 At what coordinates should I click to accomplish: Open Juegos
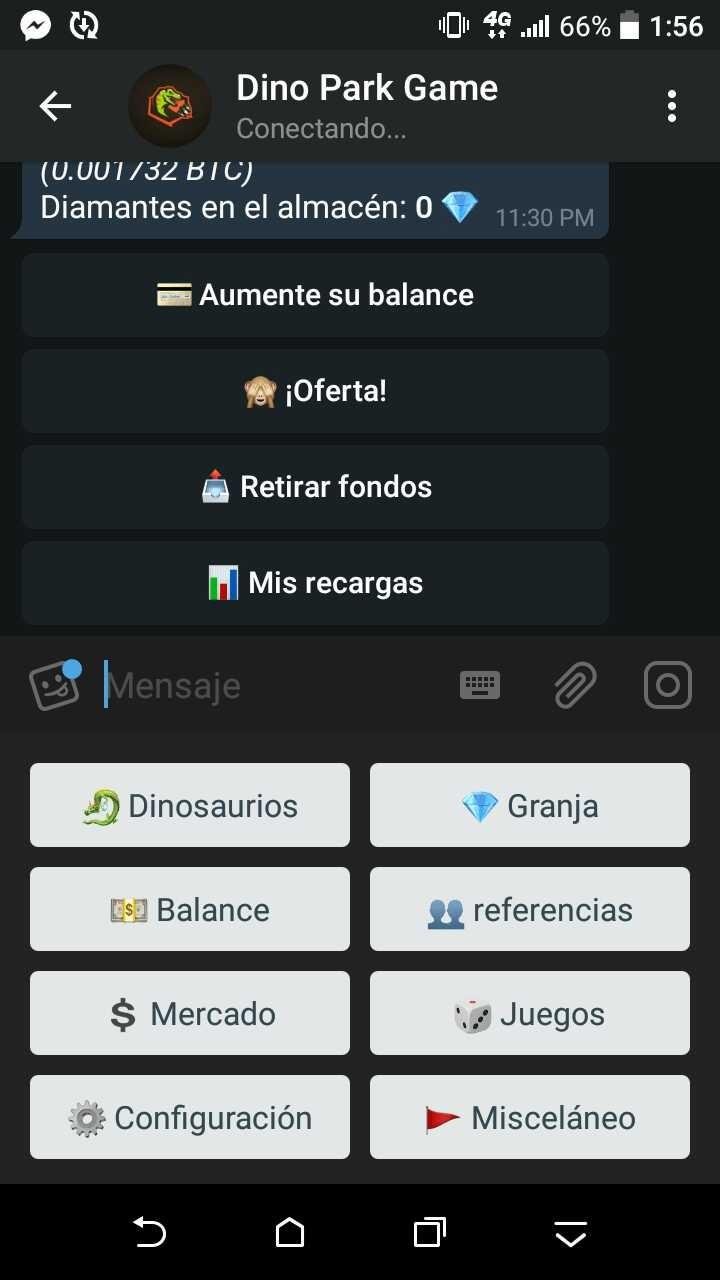(530, 1013)
